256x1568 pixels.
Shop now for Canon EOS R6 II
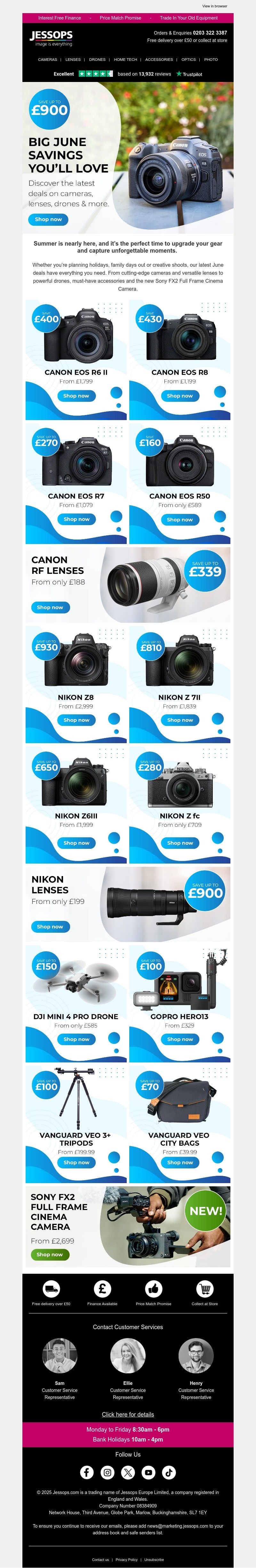(76, 396)
